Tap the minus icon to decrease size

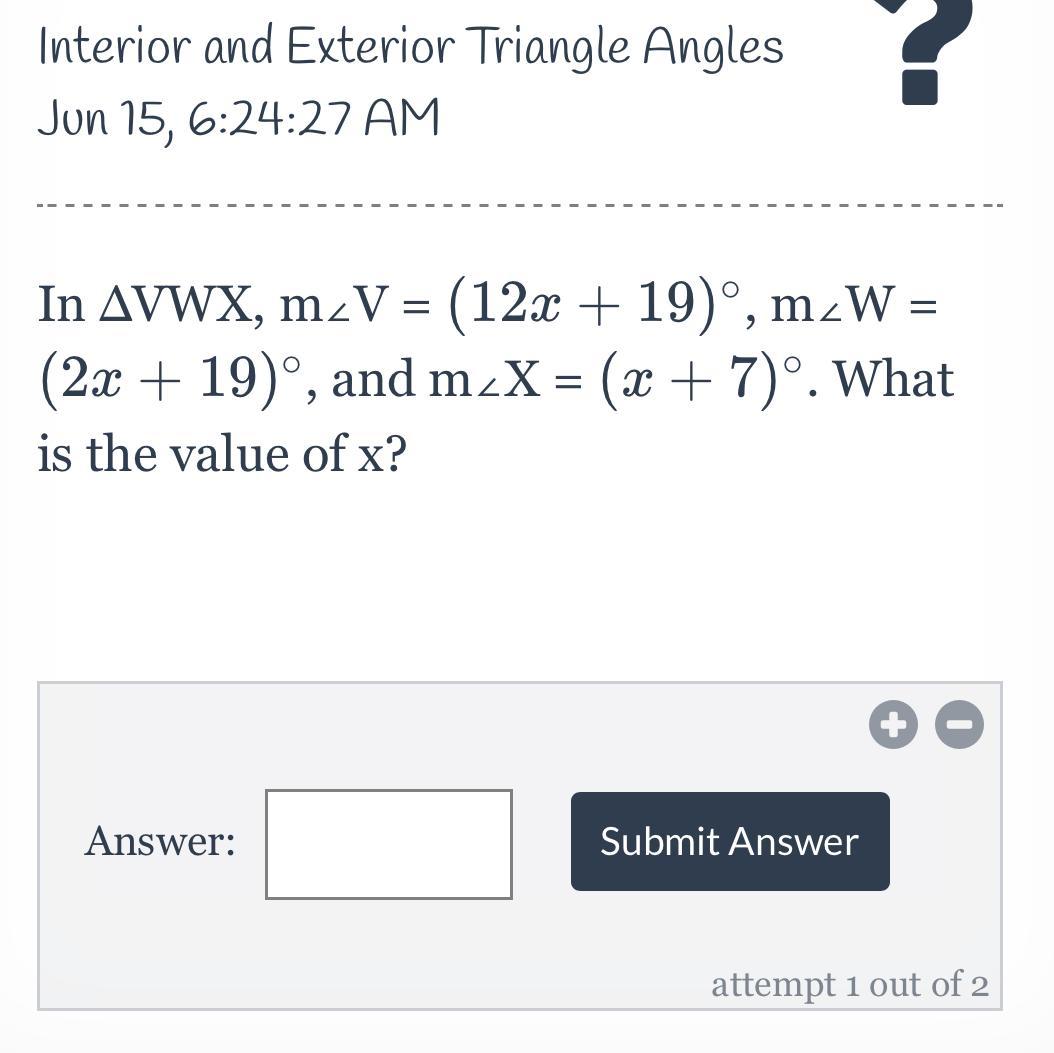(959, 724)
